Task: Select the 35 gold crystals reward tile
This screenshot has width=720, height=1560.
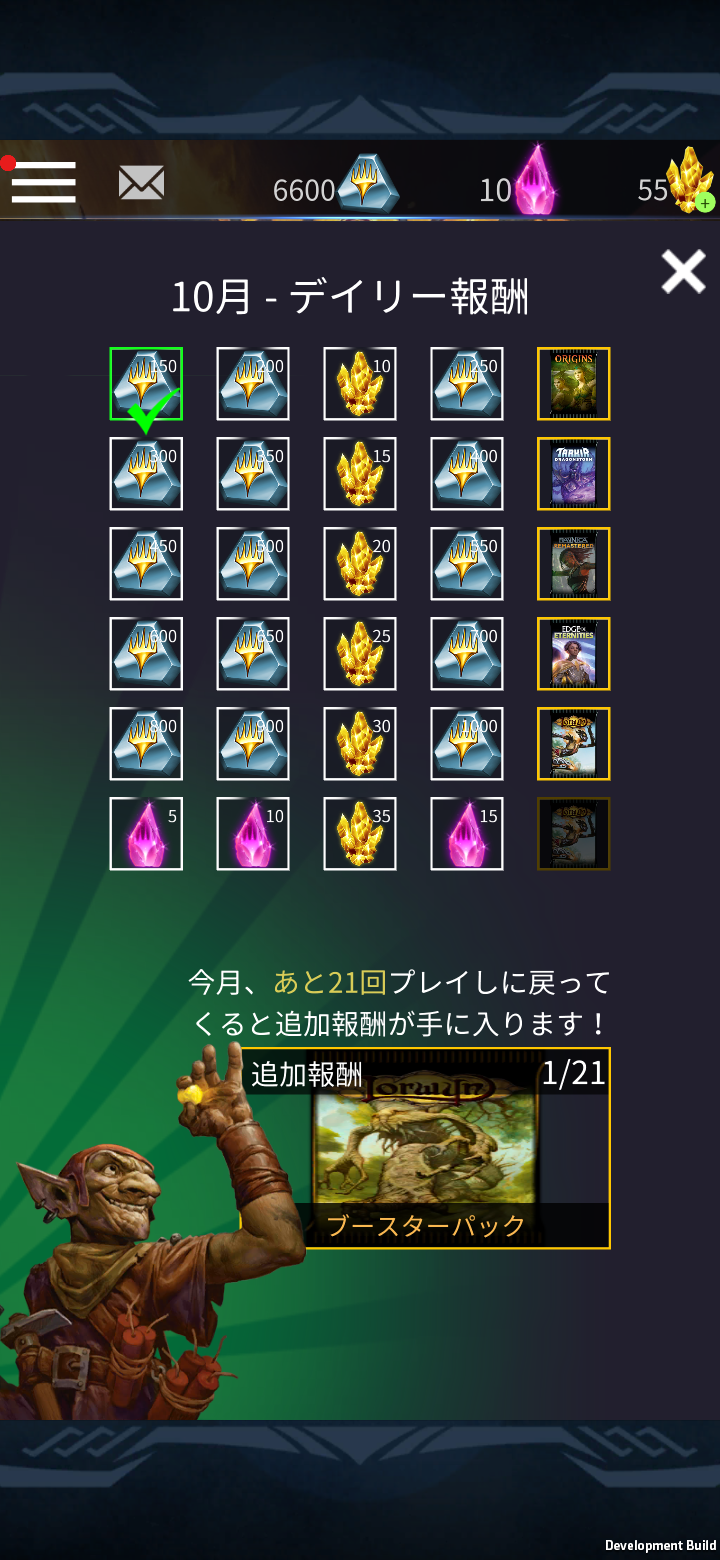Action: coord(360,834)
